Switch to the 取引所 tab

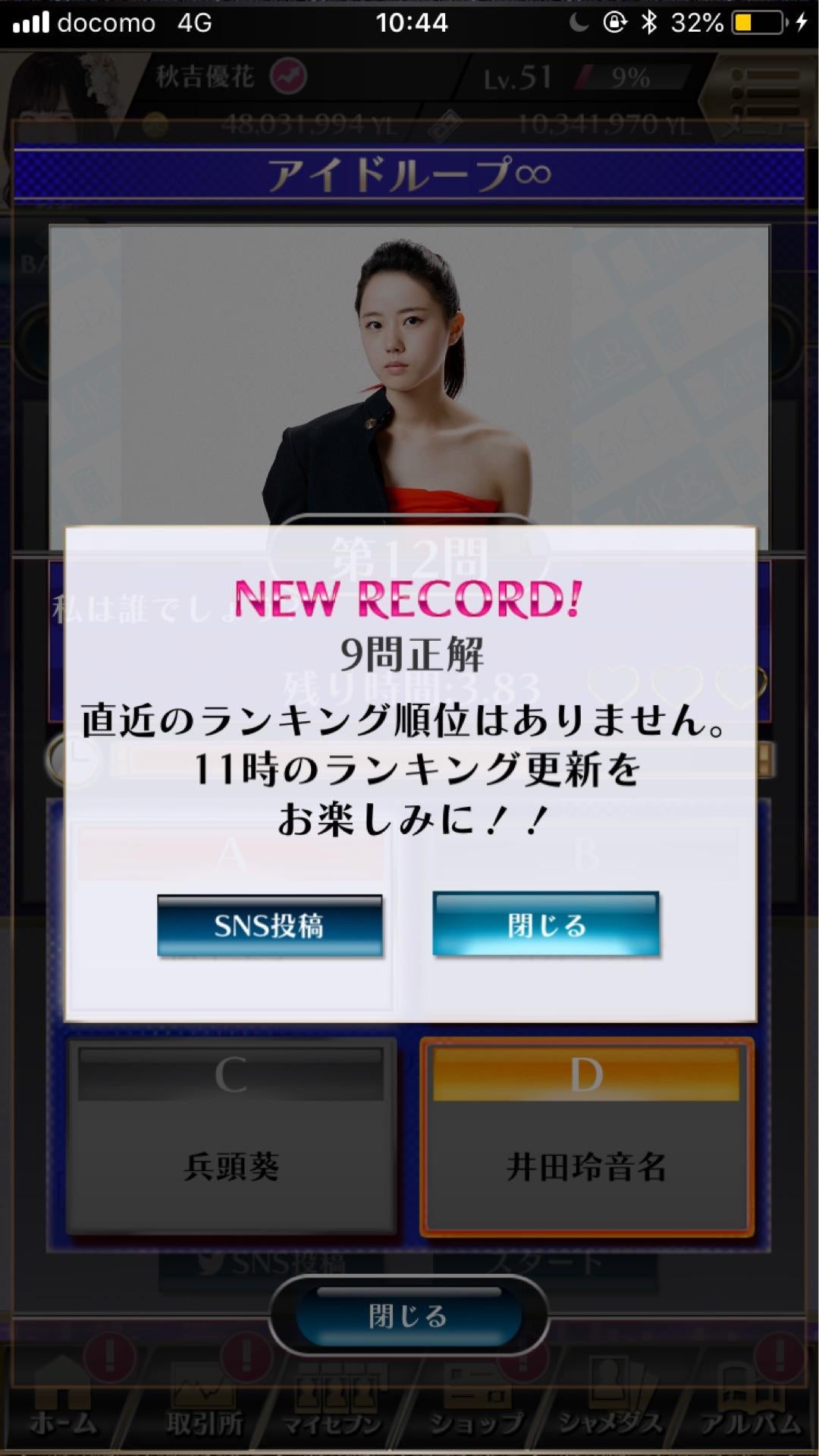point(205,1401)
